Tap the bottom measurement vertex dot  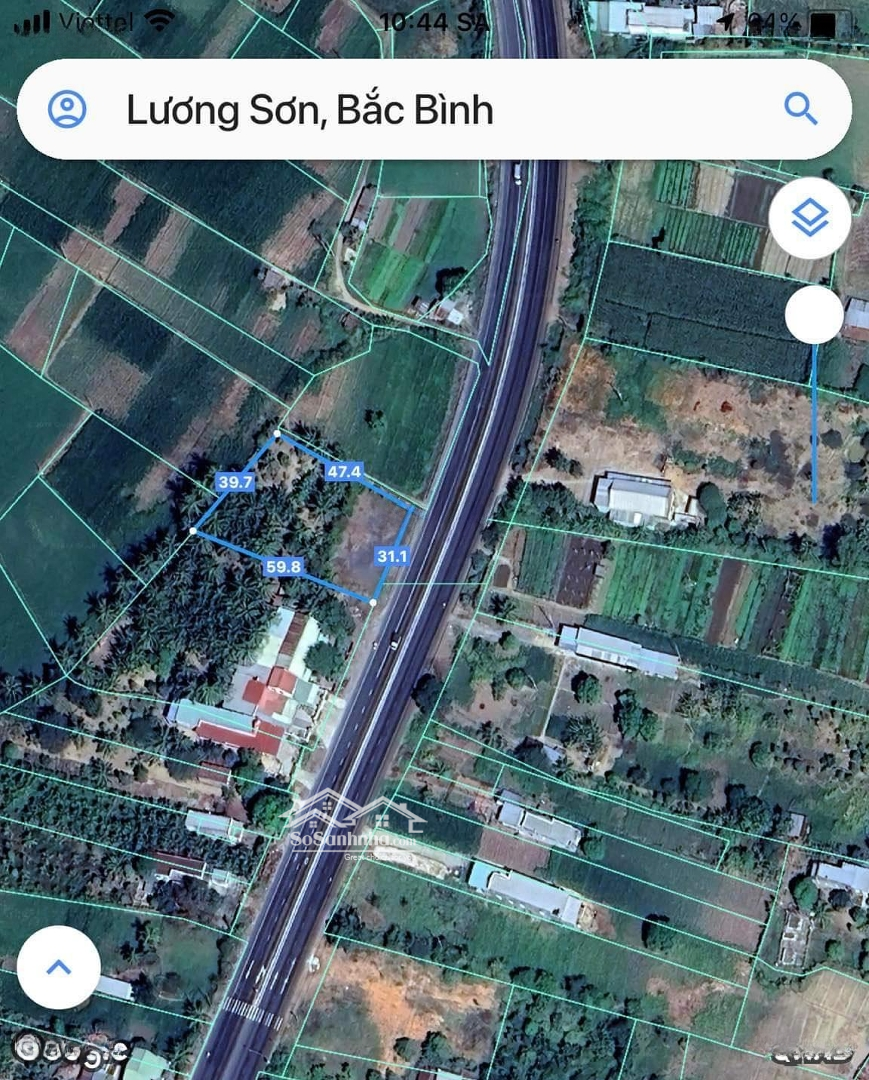point(373,602)
